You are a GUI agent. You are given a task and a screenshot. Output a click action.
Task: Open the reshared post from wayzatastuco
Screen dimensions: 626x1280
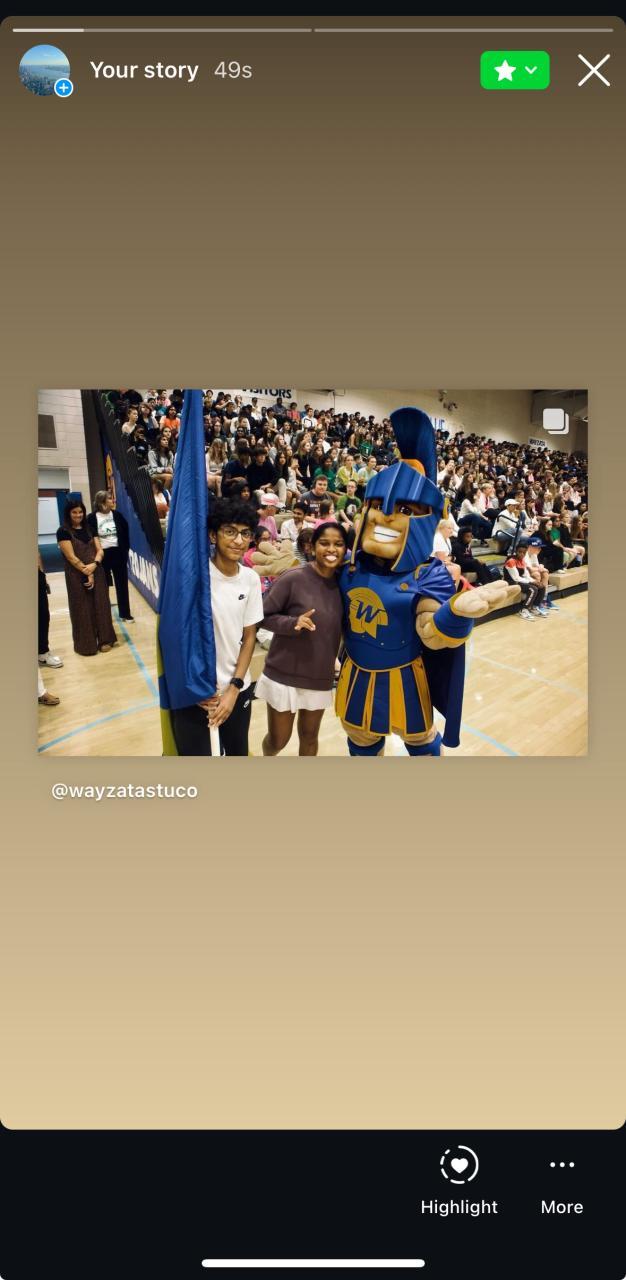(312, 572)
